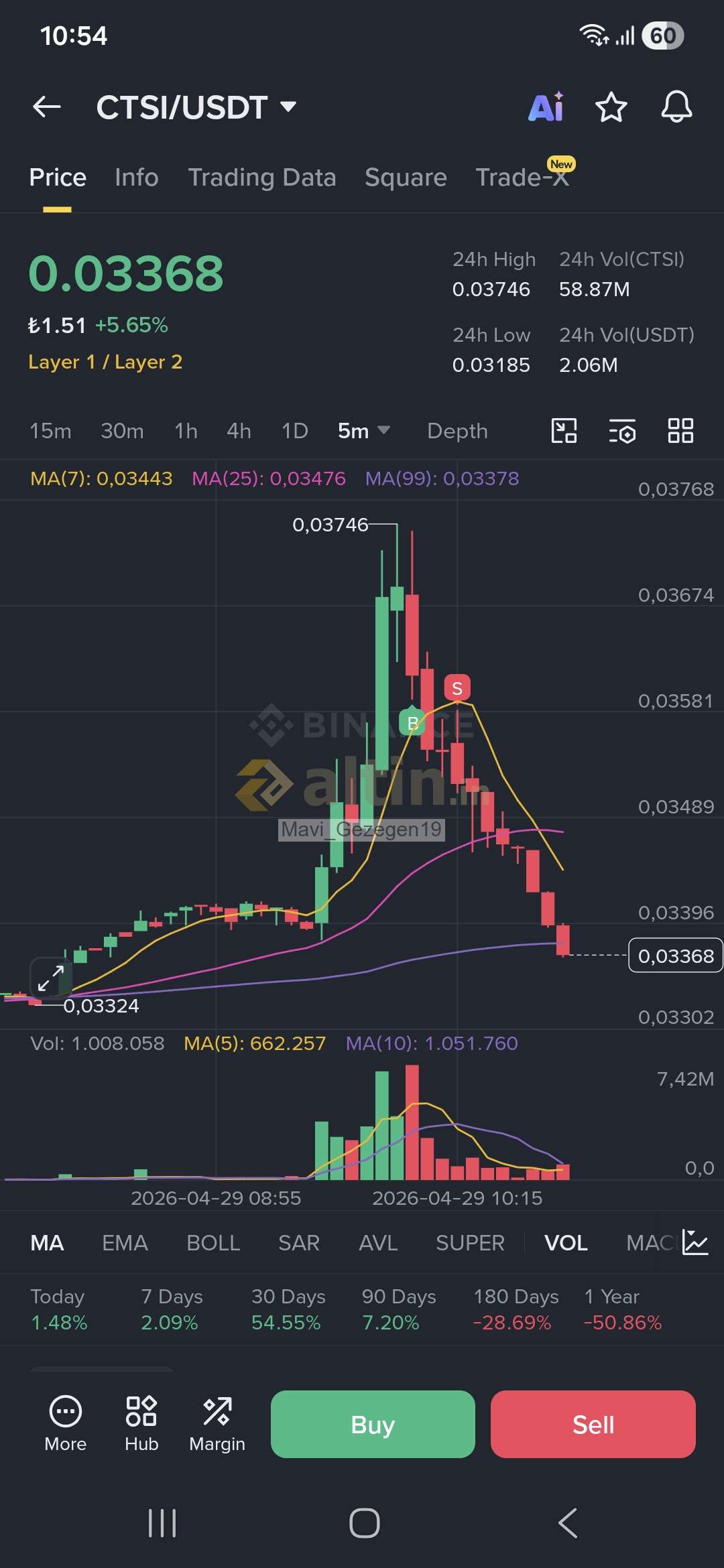Viewport: 724px width, 1568px height.
Task: Select the 1h chart interval
Action: point(186,431)
